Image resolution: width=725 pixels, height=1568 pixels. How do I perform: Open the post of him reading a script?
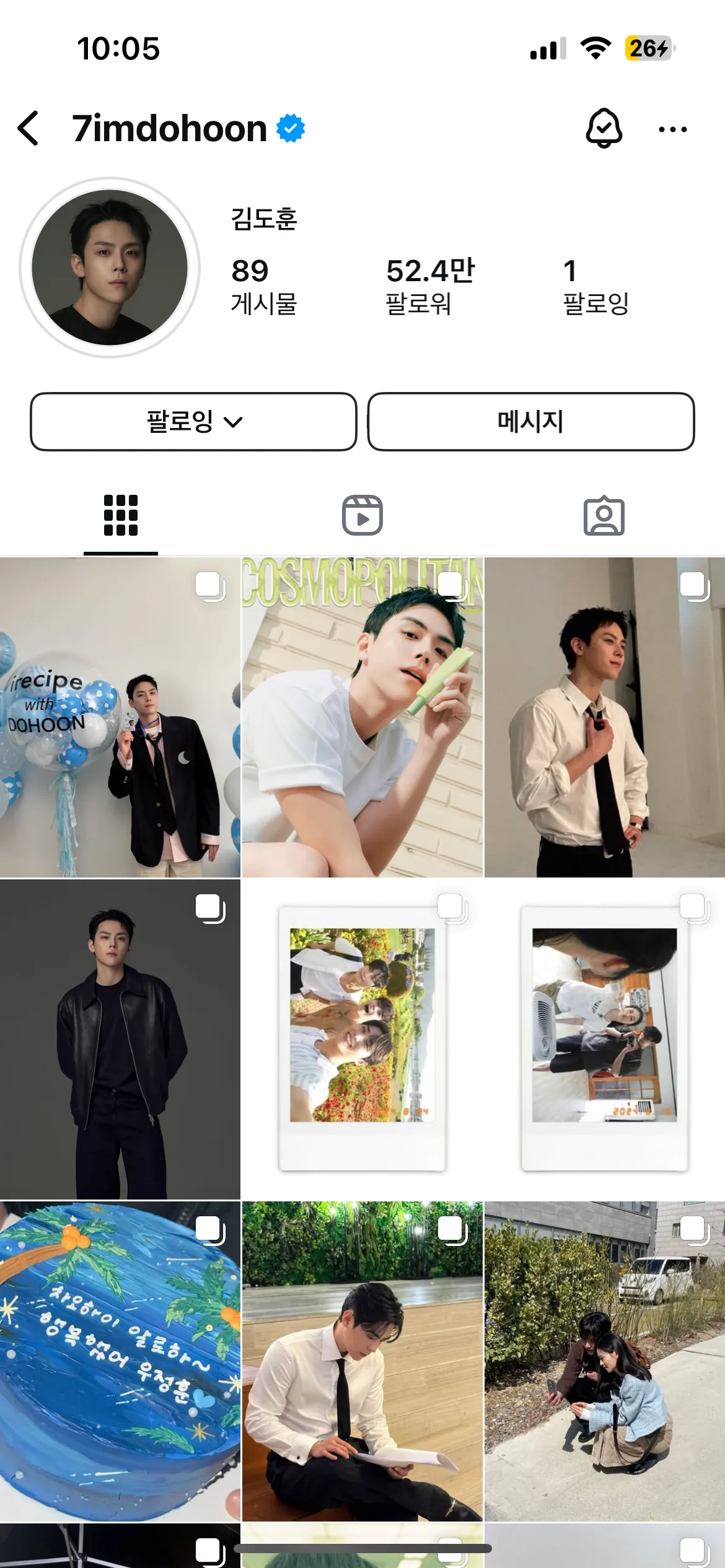click(x=362, y=1361)
